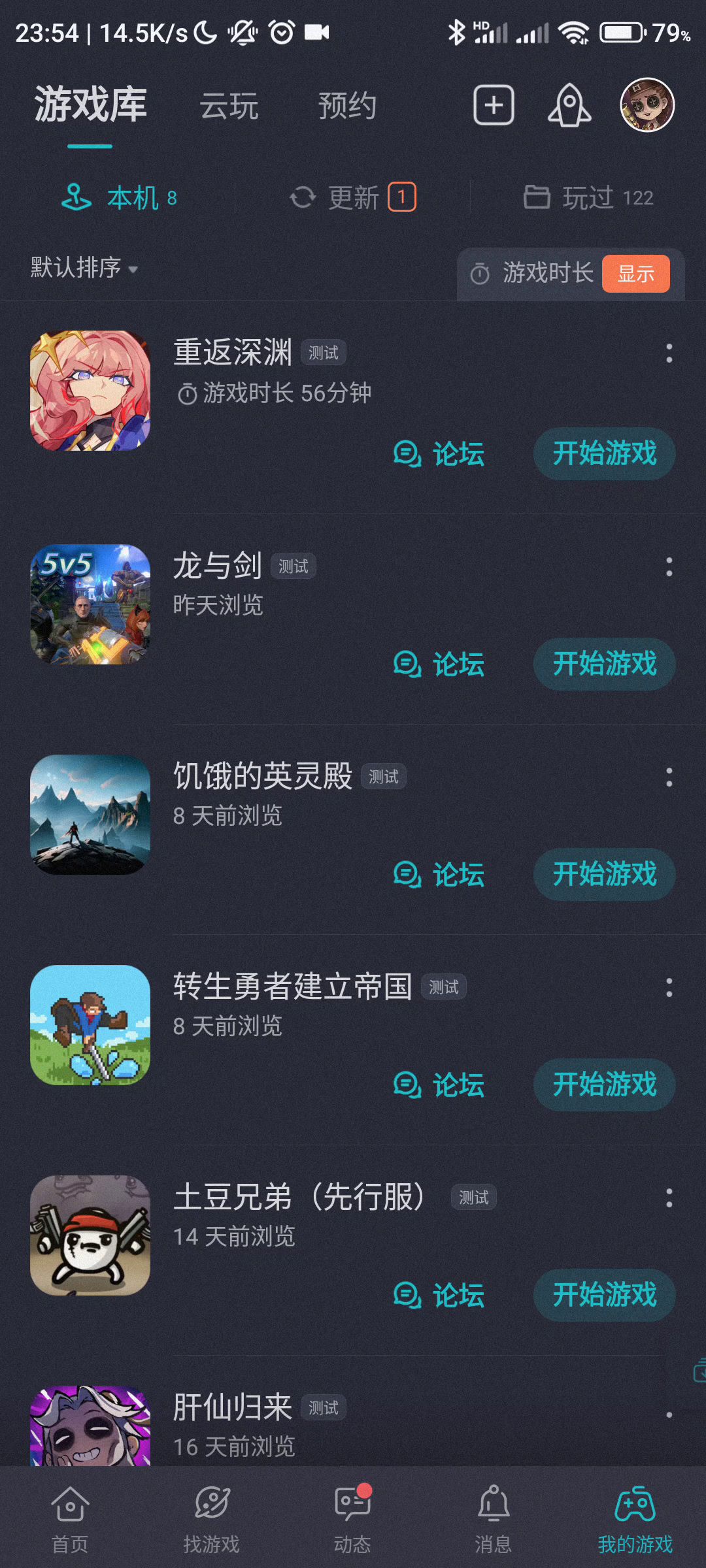Start the game 重返深渊
The width and height of the screenshot is (706, 1568).
pyautogui.click(x=604, y=454)
